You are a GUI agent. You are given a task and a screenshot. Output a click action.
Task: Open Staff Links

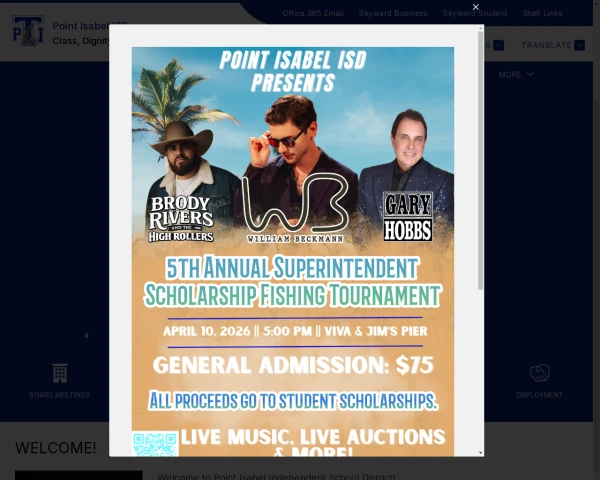[x=542, y=14]
